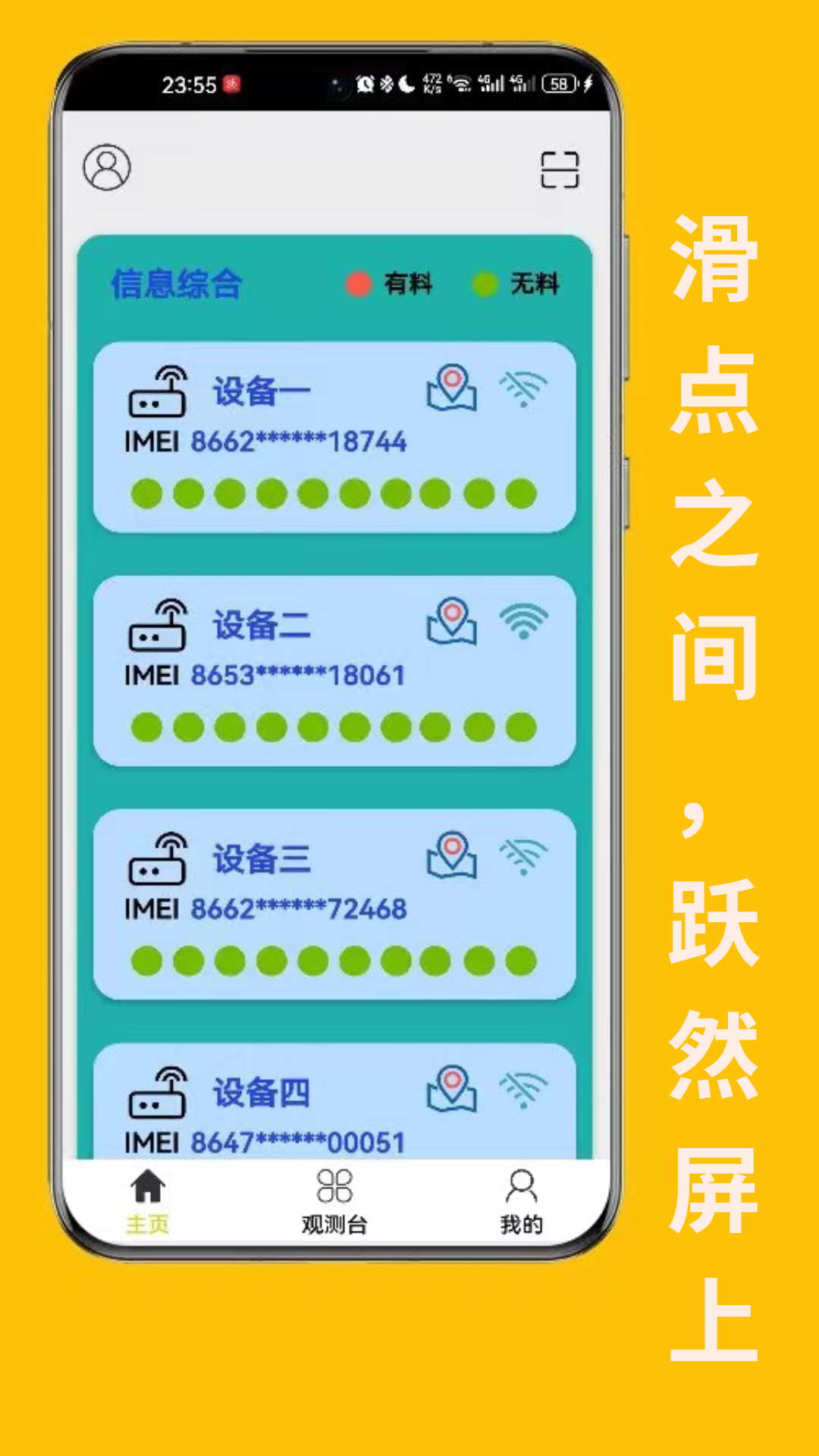Tap the disconnected WiFi icon on 设备三

coord(525,854)
